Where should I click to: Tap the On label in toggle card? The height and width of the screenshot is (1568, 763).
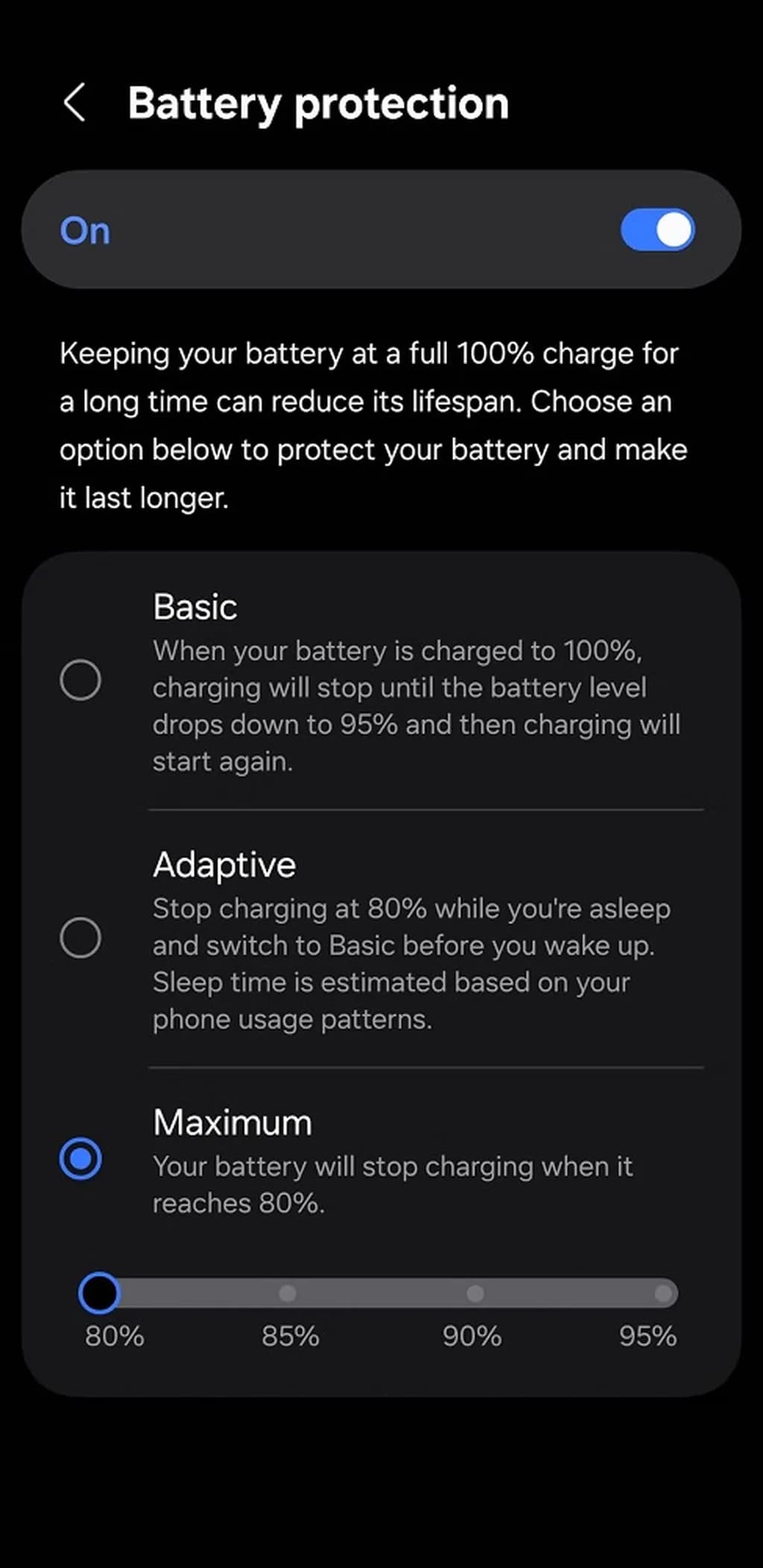(x=85, y=231)
